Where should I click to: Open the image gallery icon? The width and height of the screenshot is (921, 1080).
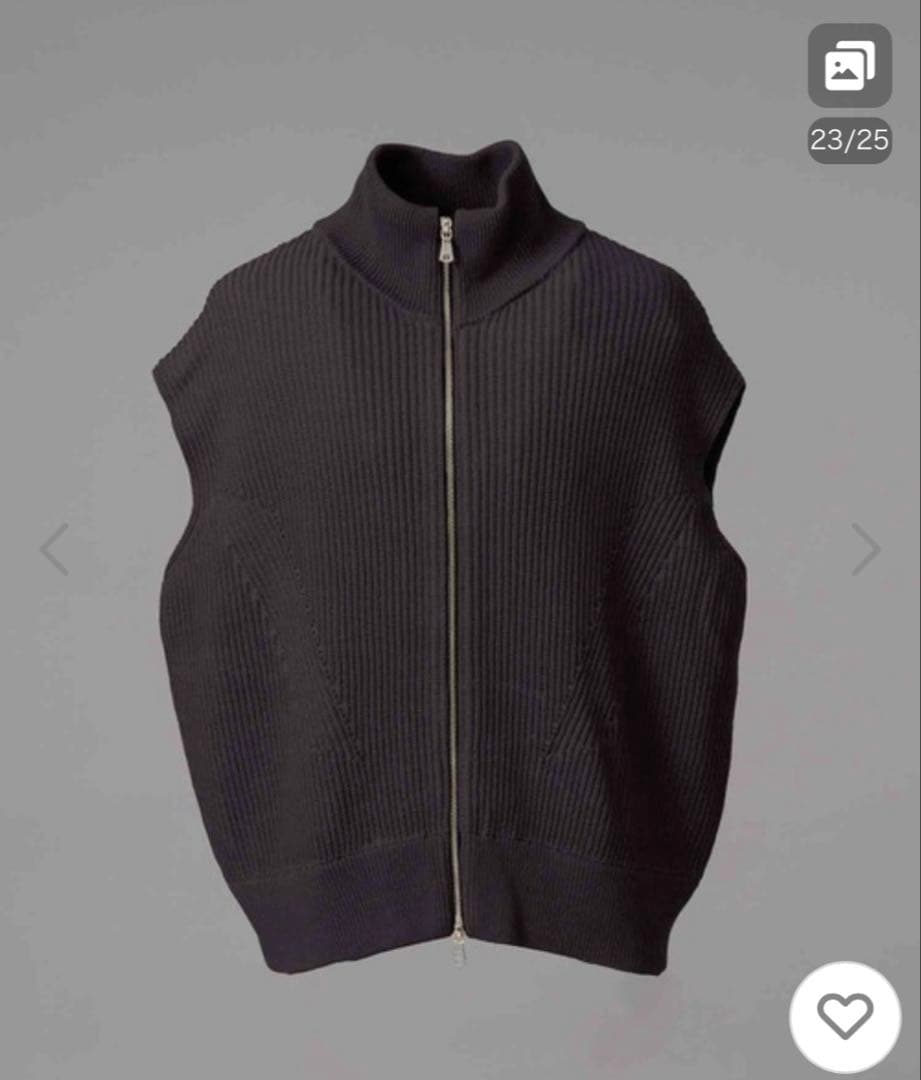849,66
